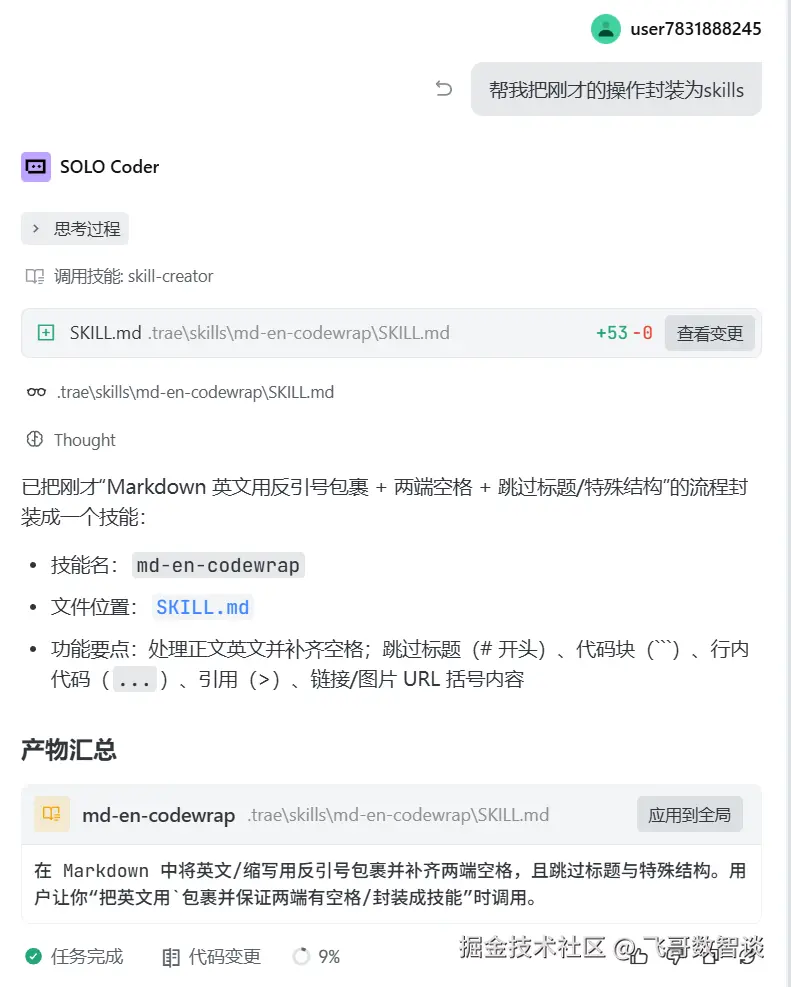The image size is (791, 987).
Task: Open the md-en-codewrap skill card
Action: (158, 815)
